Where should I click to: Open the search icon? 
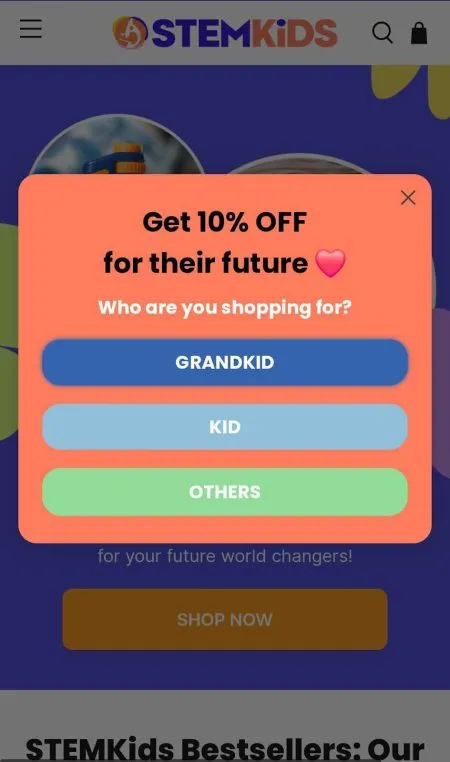point(382,33)
